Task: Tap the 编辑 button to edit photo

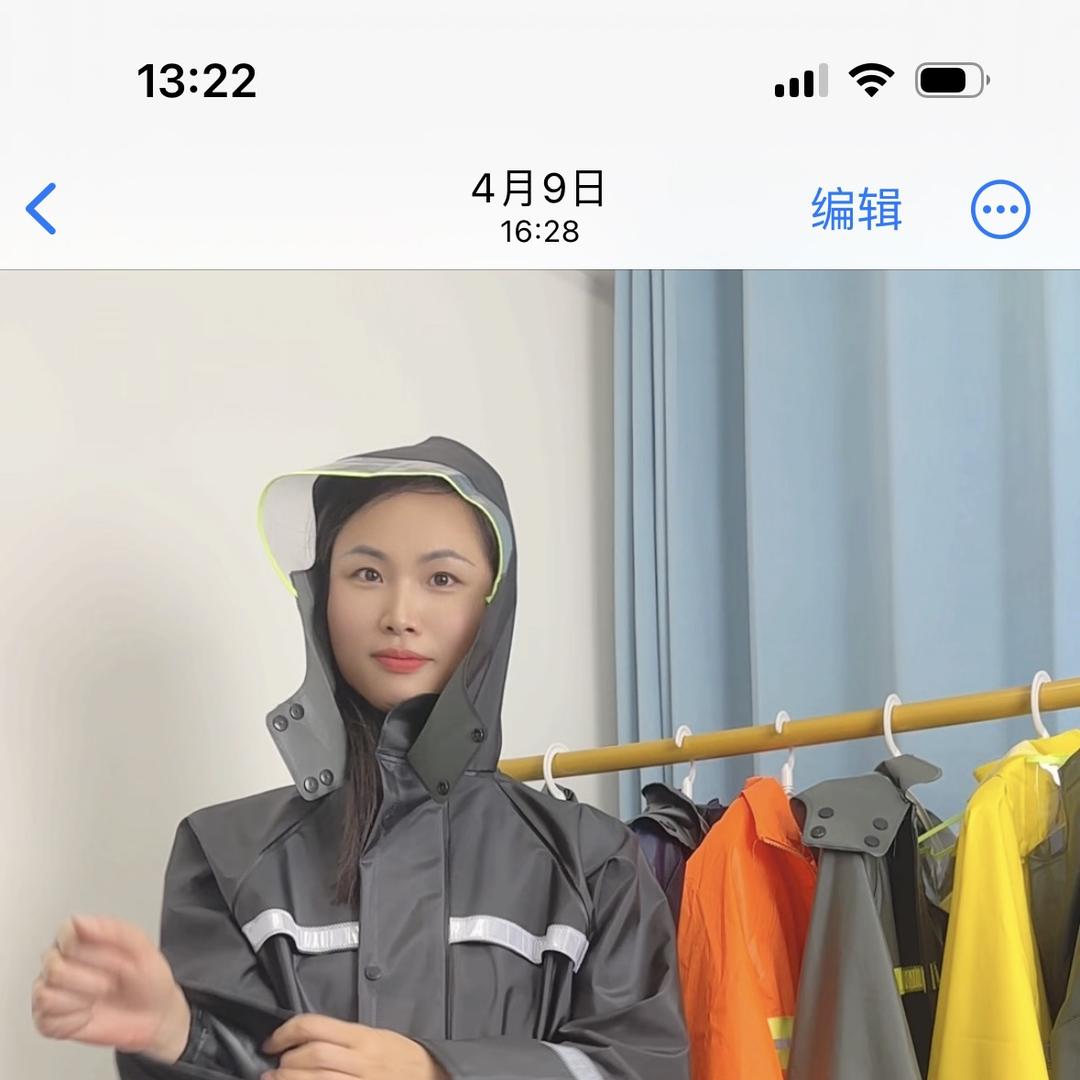Action: (x=856, y=209)
